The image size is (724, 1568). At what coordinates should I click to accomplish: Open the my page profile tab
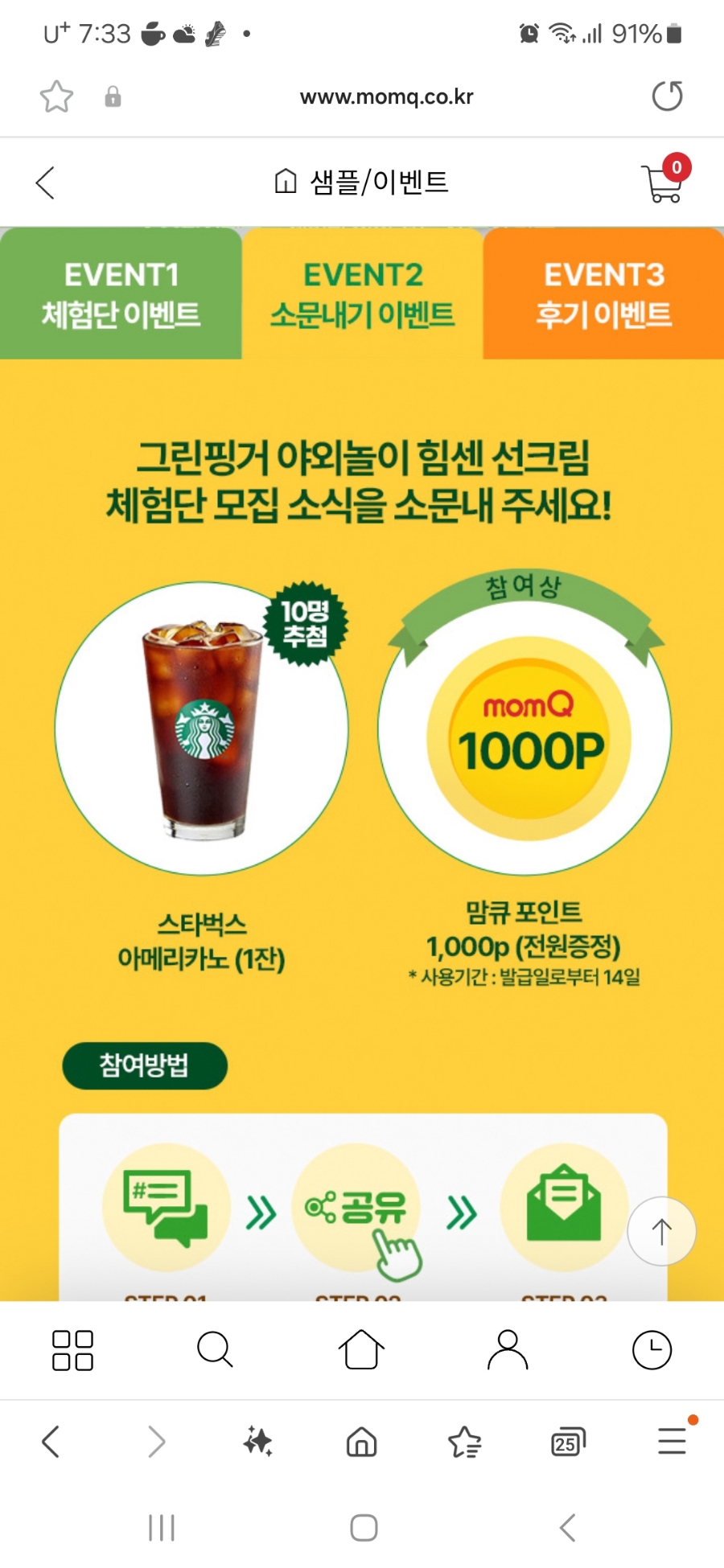[508, 1350]
